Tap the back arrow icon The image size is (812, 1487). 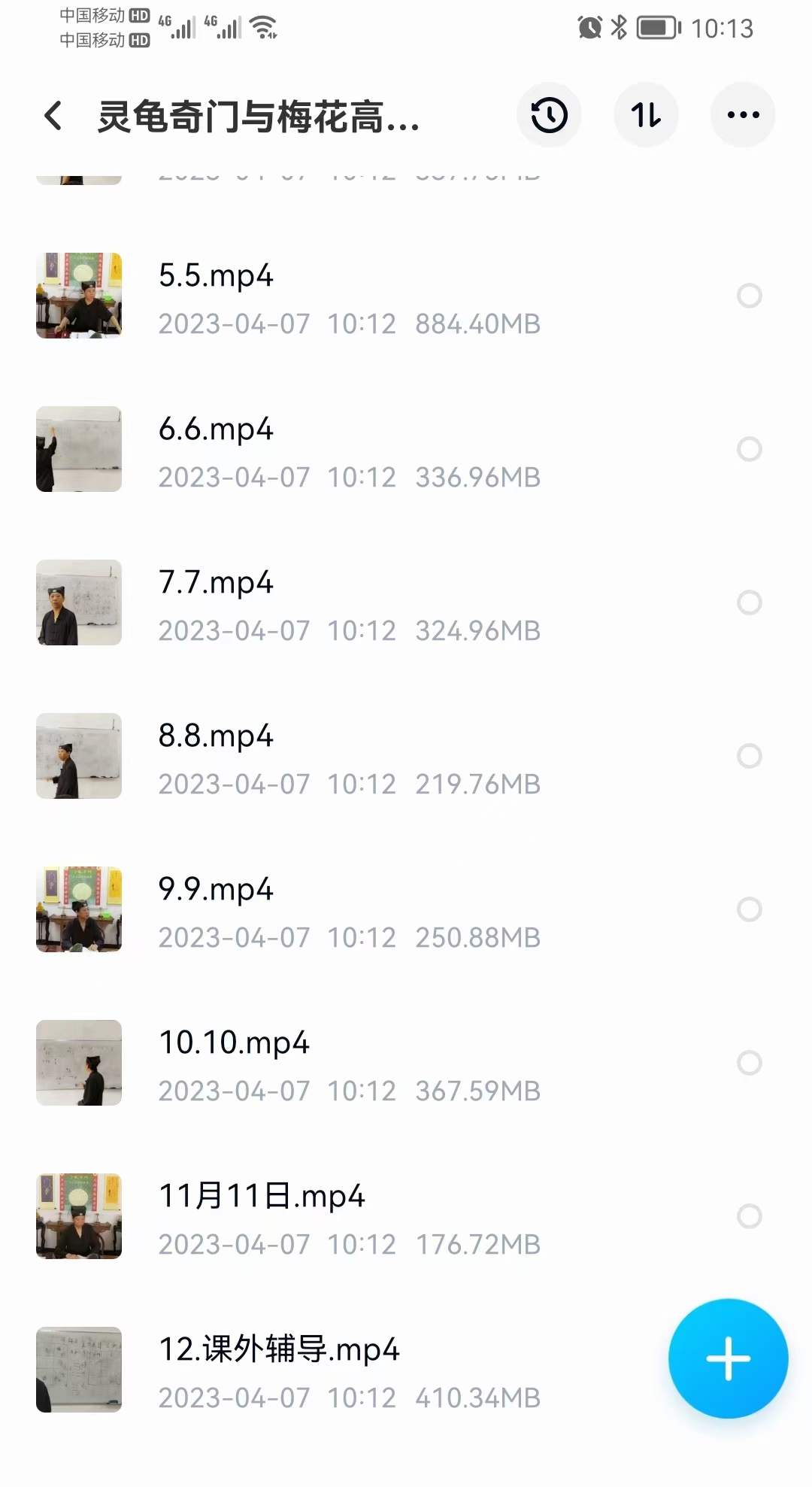[x=53, y=117]
